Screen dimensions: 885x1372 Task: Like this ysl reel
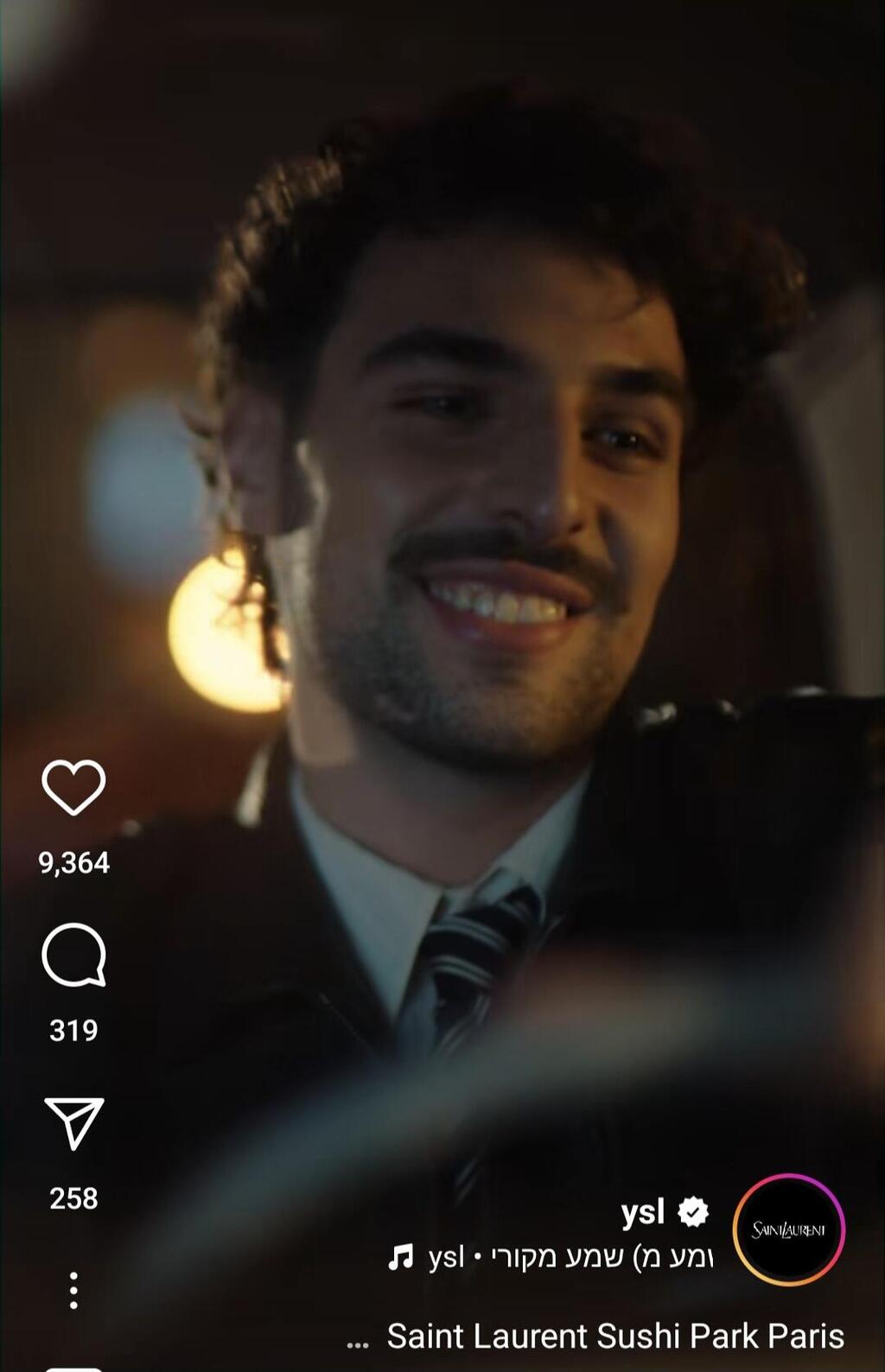(73, 787)
